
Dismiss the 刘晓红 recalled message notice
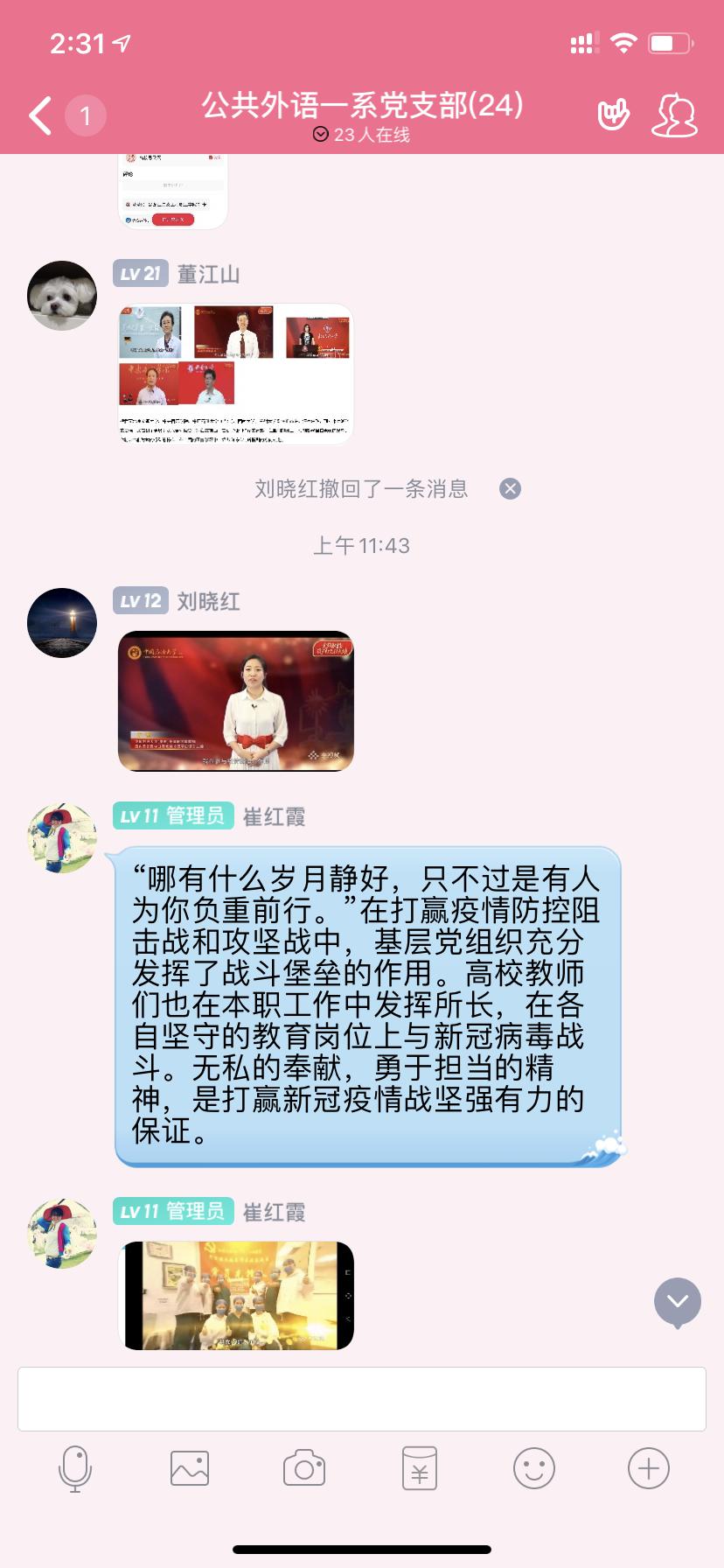pyautogui.click(x=510, y=489)
